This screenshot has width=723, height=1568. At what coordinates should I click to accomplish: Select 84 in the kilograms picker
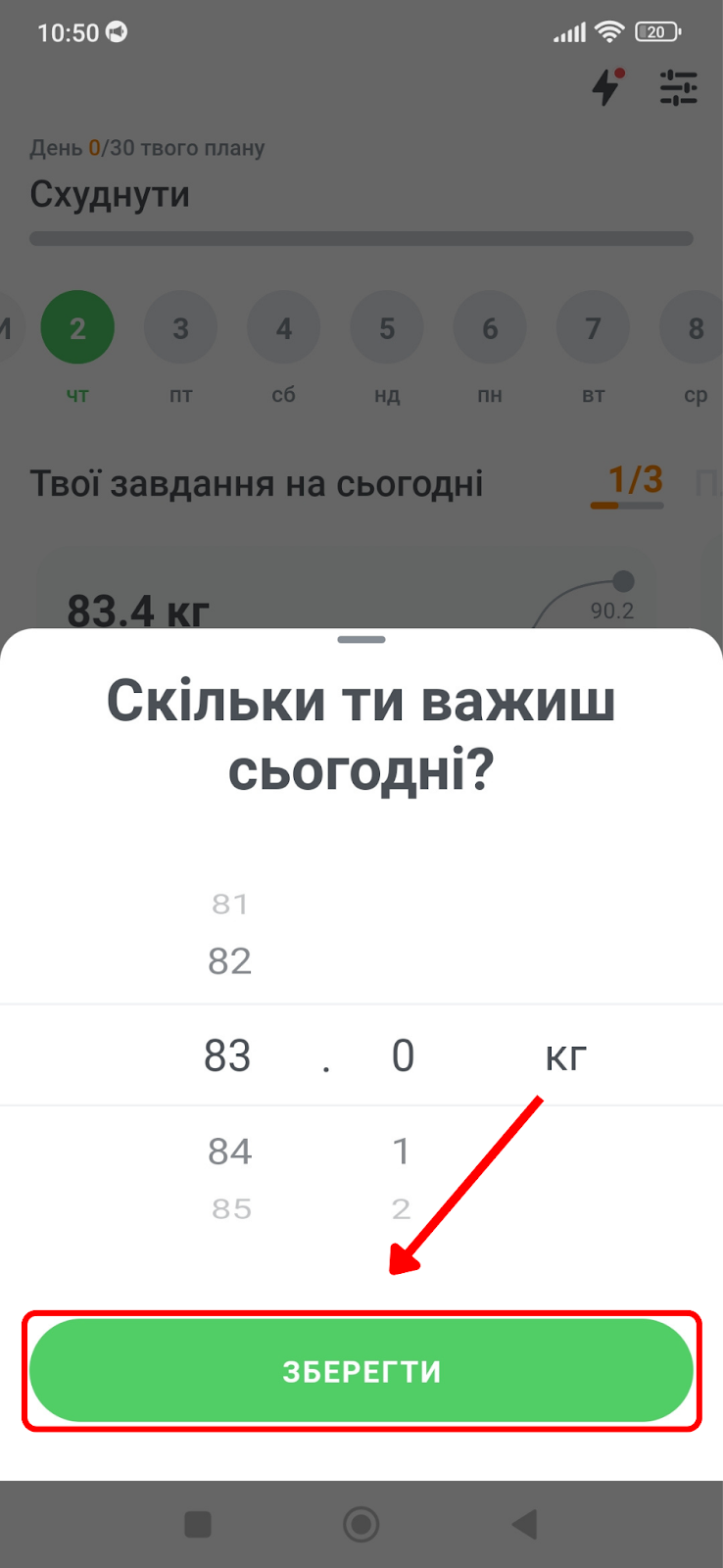[x=230, y=1151]
